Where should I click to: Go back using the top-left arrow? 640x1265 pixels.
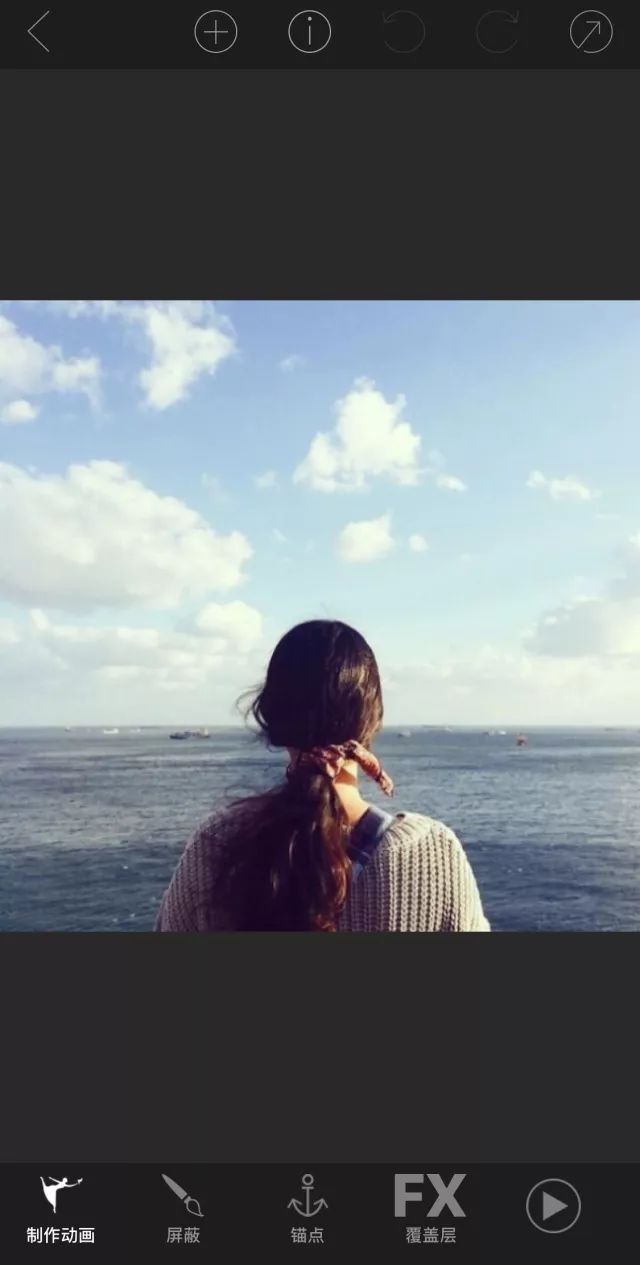pyautogui.click(x=39, y=32)
